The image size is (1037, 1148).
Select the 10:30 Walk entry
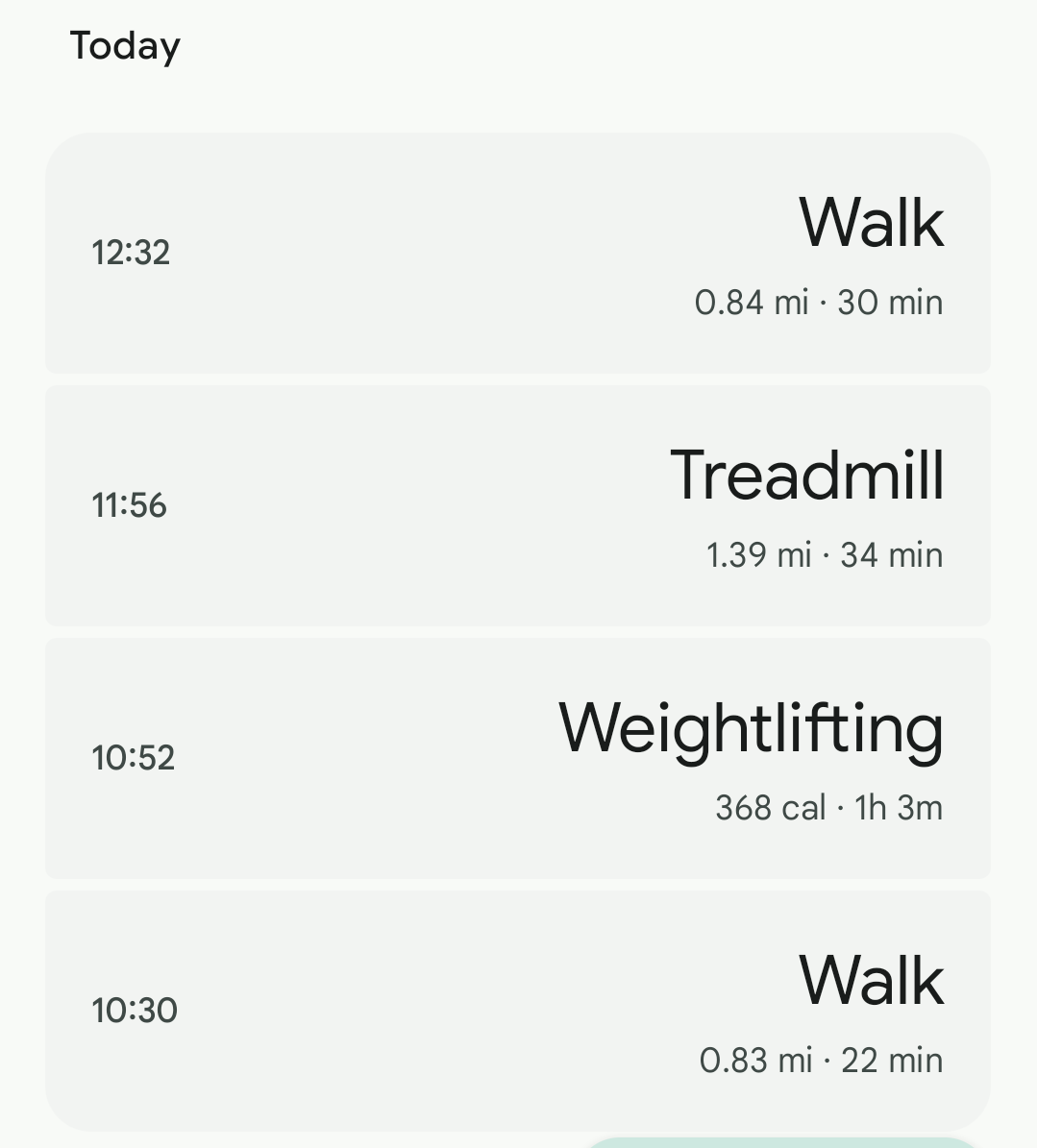point(517,1009)
